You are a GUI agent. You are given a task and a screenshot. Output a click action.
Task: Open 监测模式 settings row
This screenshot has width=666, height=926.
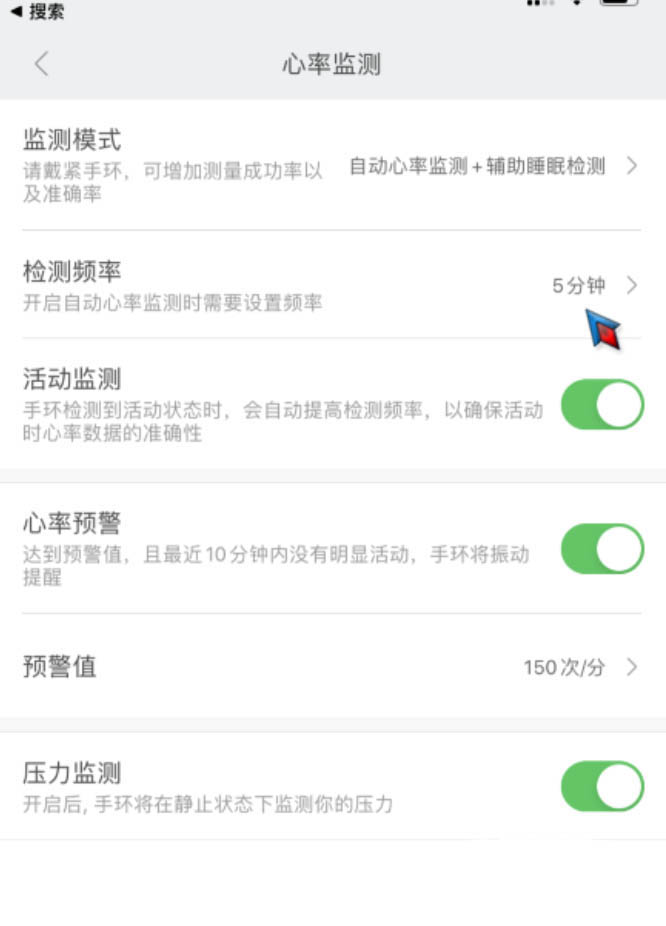point(332,166)
